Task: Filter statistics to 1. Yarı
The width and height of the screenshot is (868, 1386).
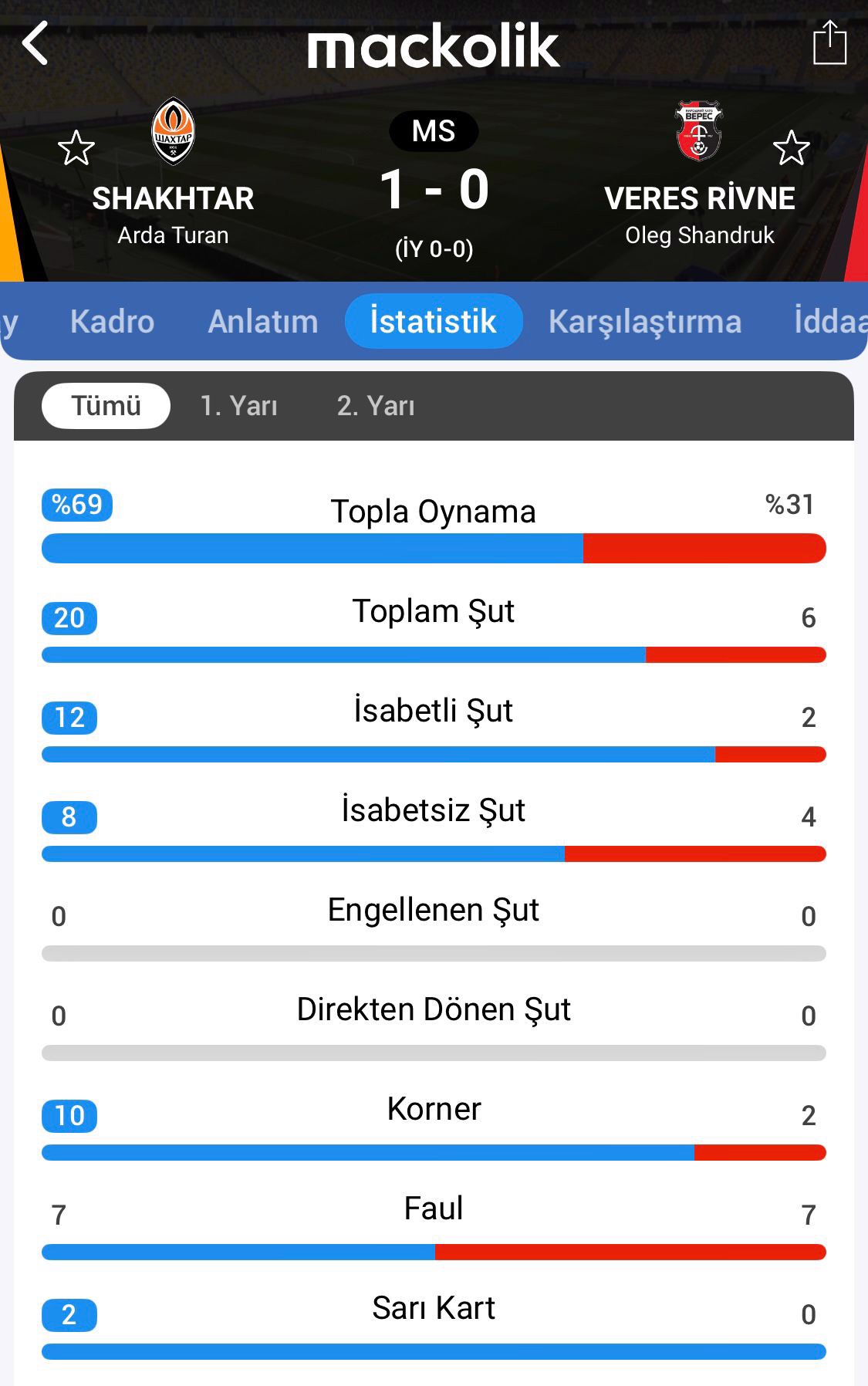Action: point(238,406)
